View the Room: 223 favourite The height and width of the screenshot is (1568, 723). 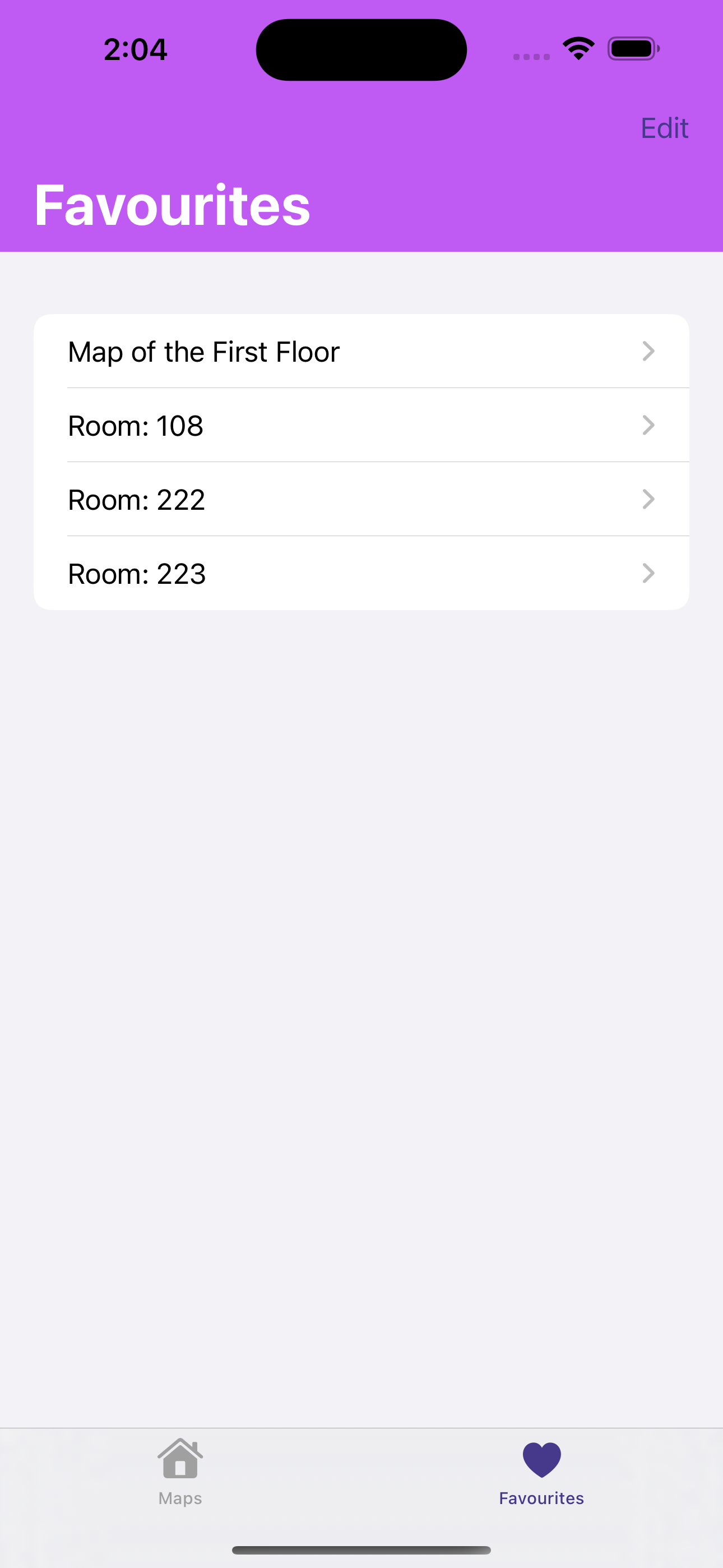(360, 573)
